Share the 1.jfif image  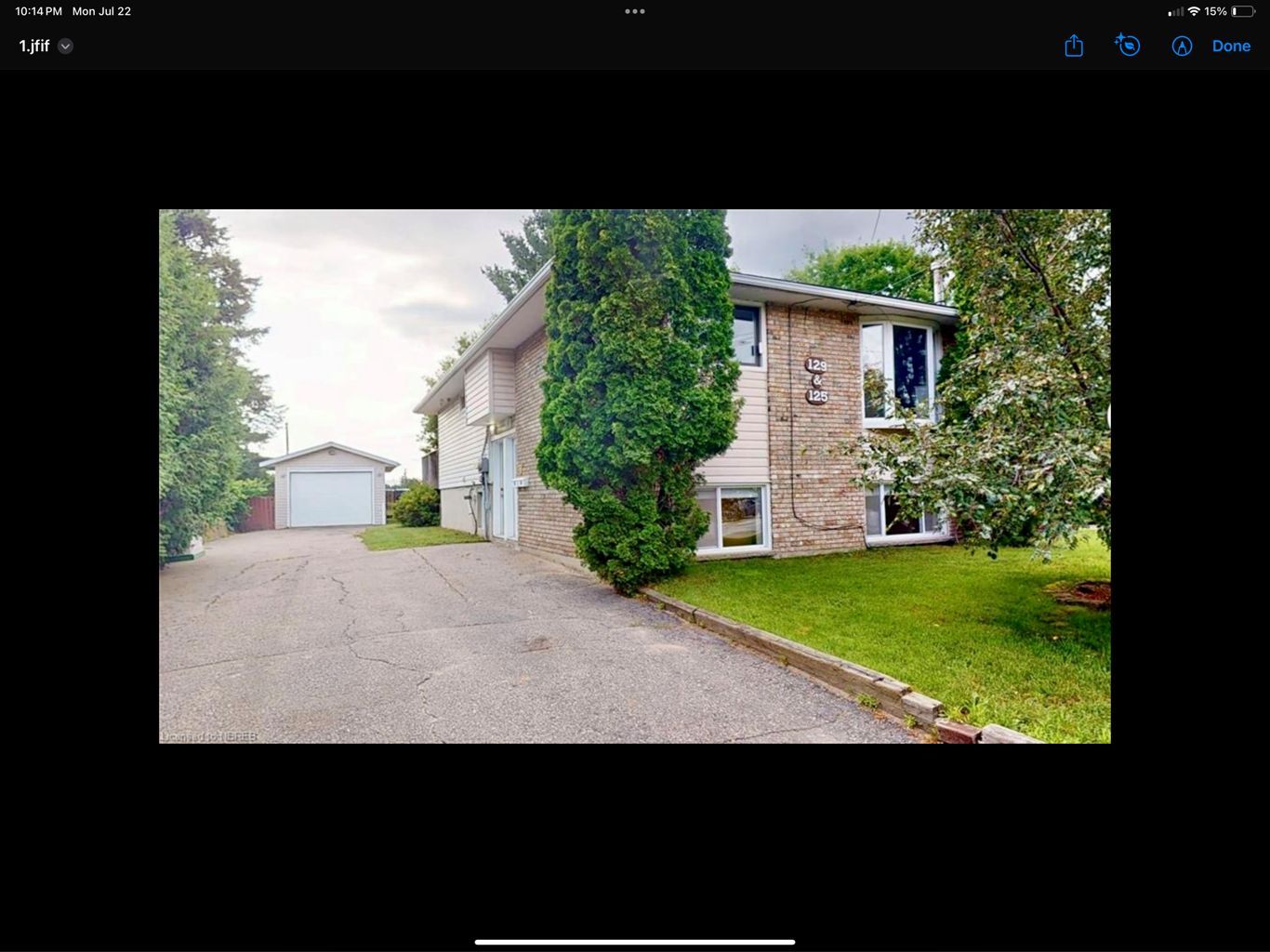[x=1074, y=46]
